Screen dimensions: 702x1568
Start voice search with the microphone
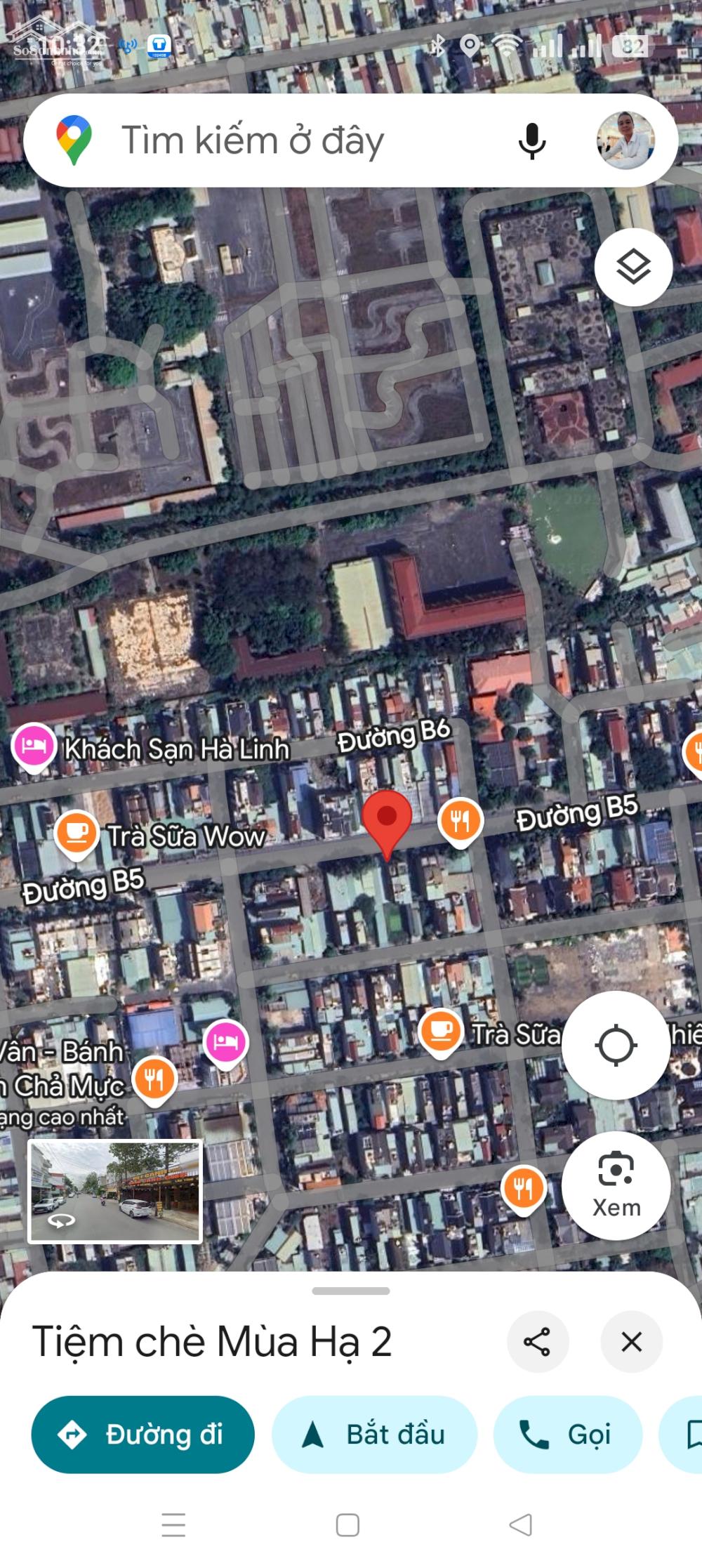(532, 140)
